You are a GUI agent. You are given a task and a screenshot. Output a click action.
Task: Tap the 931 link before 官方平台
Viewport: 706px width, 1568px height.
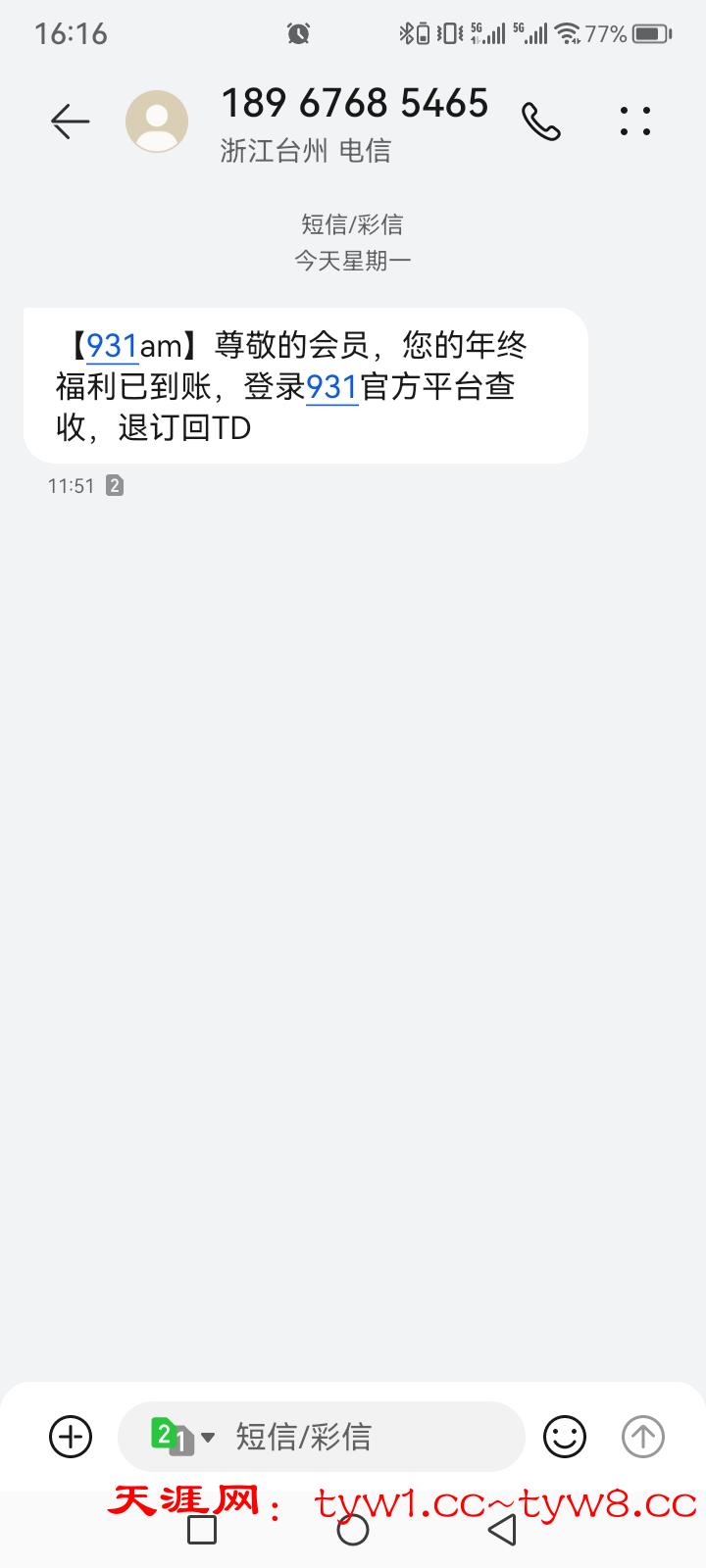pos(332,387)
